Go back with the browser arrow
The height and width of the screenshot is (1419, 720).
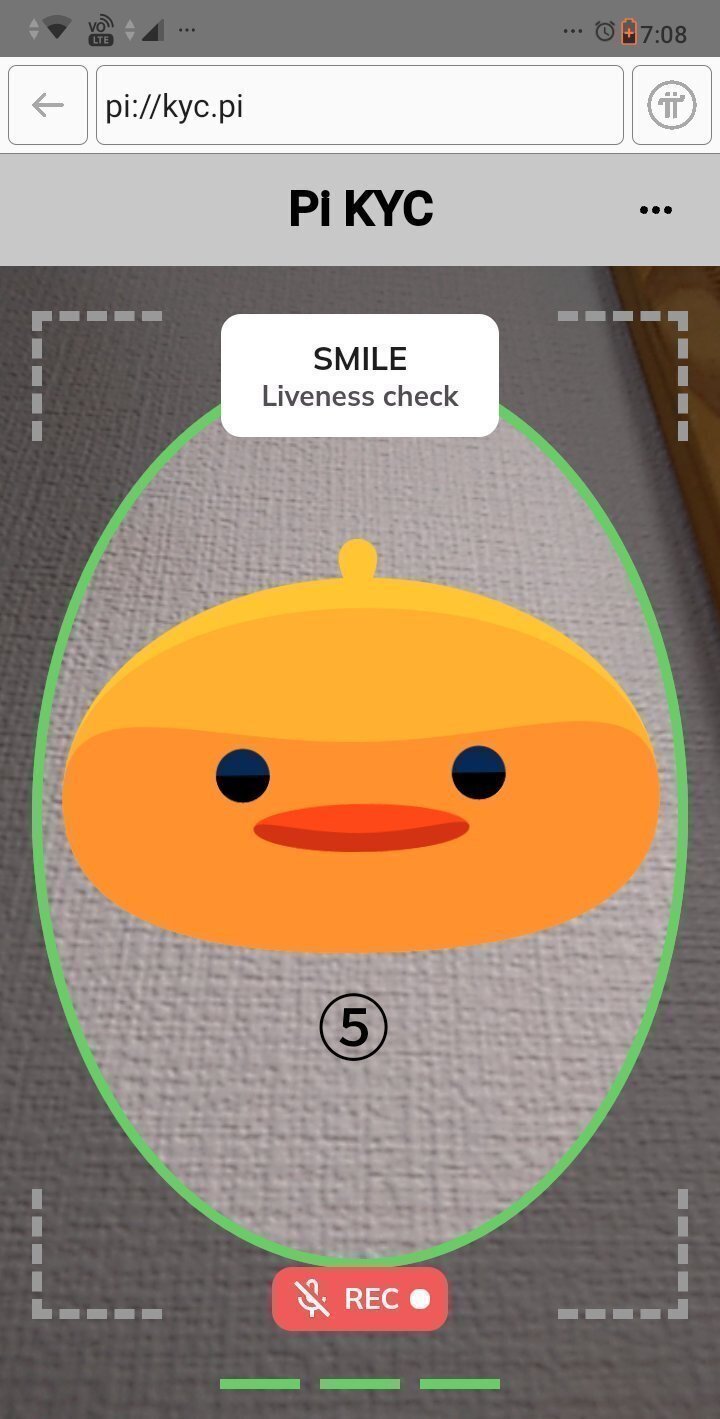coord(48,105)
